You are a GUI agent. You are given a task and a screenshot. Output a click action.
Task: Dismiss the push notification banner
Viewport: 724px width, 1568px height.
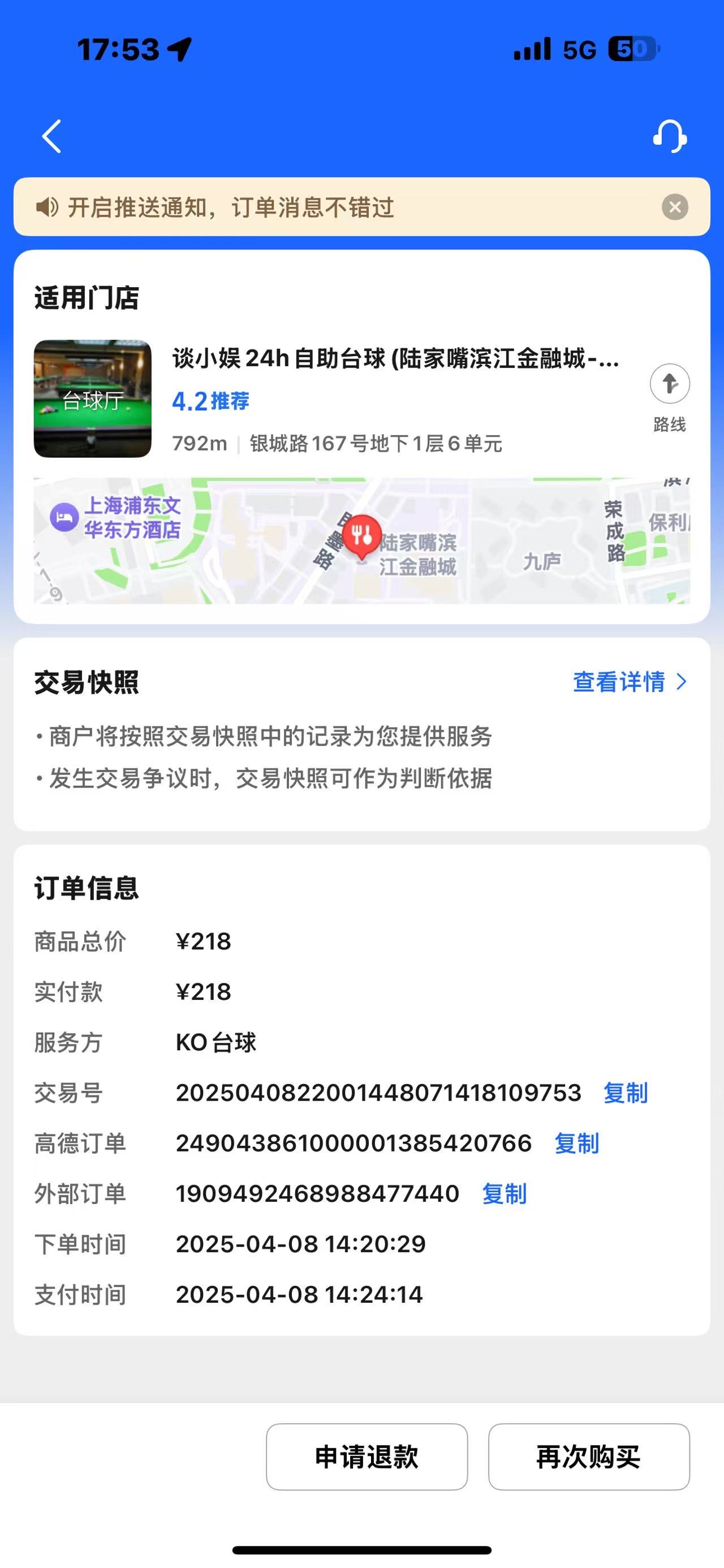pos(675,207)
